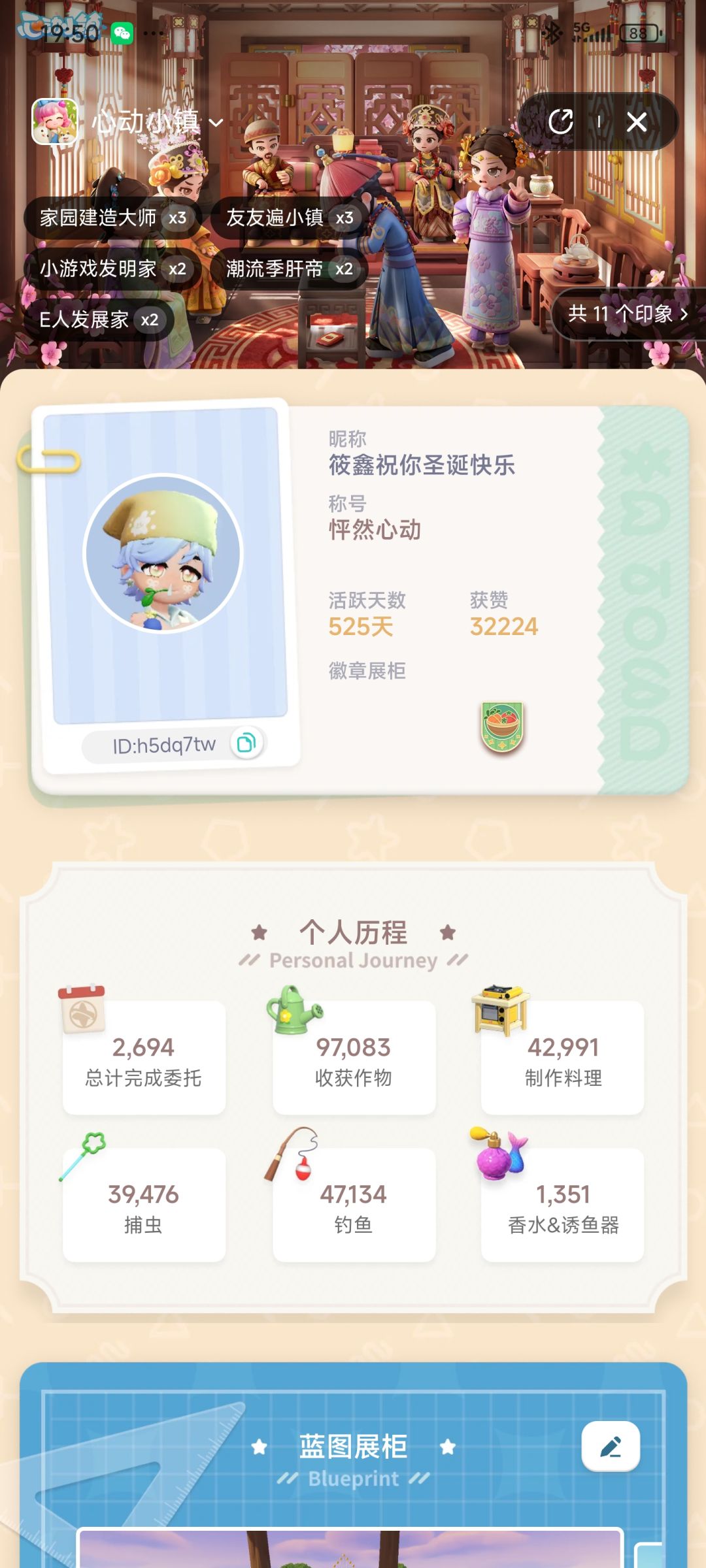The width and height of the screenshot is (706, 1568).
Task: Open the ••• more options menu
Action: pyautogui.click(x=152, y=32)
